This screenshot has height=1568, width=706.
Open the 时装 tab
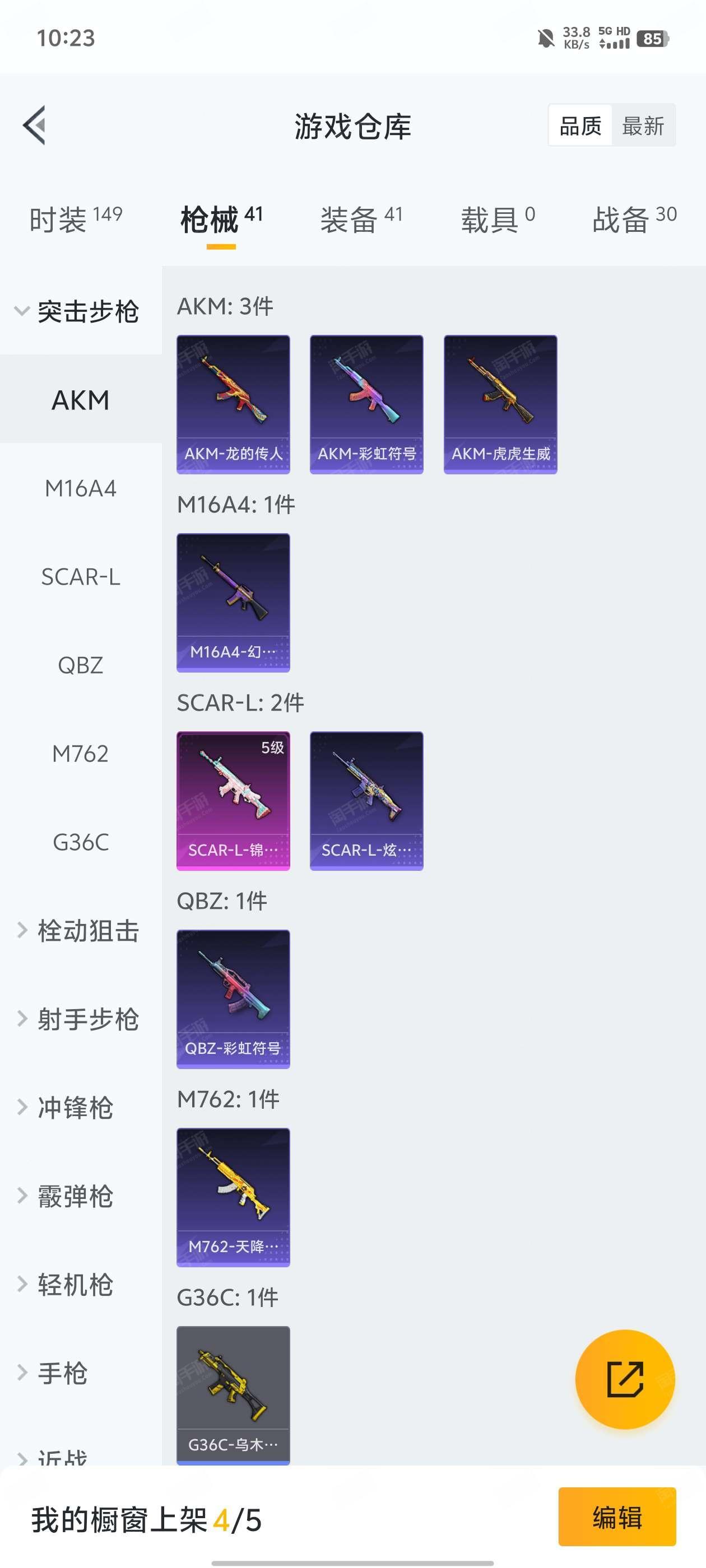(x=76, y=219)
